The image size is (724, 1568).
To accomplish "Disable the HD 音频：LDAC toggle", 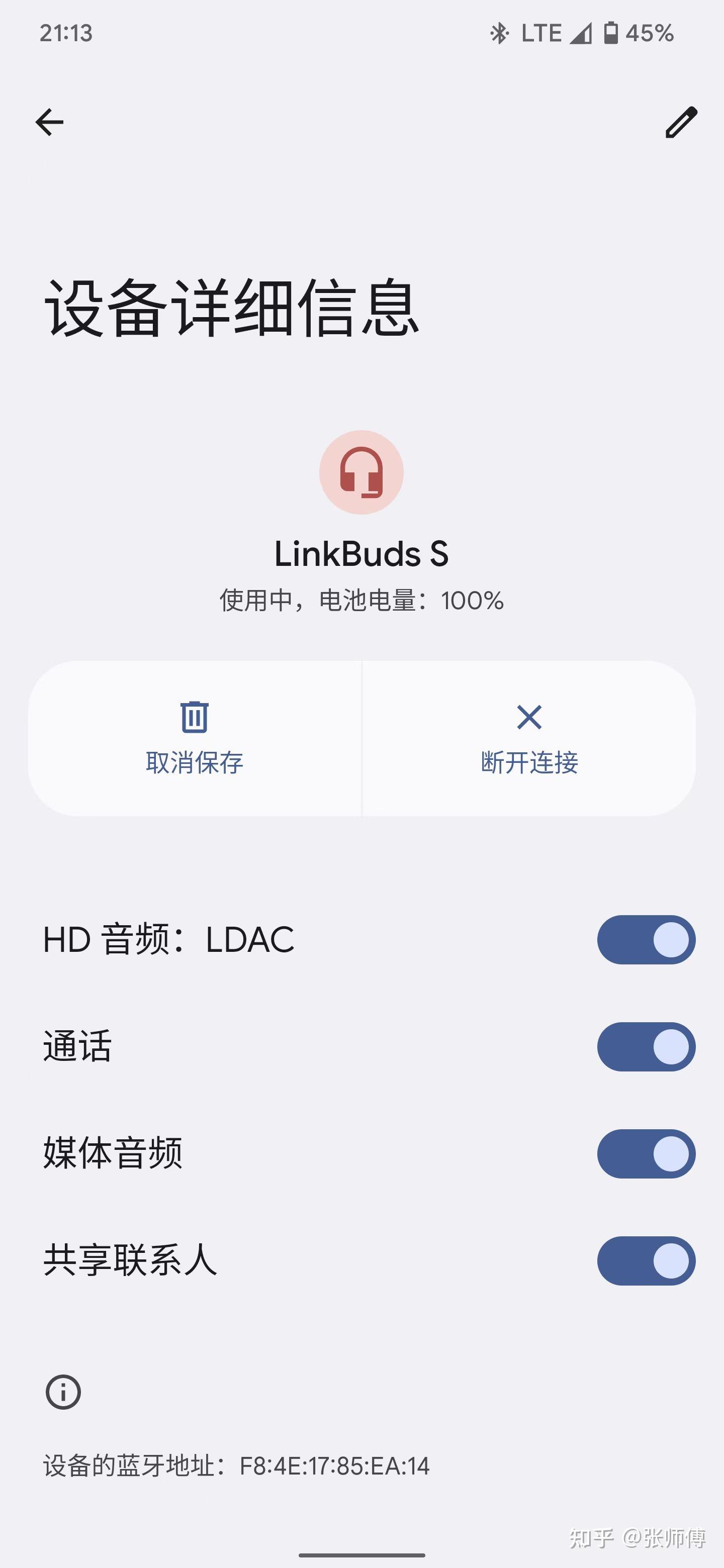I will click(645, 940).
